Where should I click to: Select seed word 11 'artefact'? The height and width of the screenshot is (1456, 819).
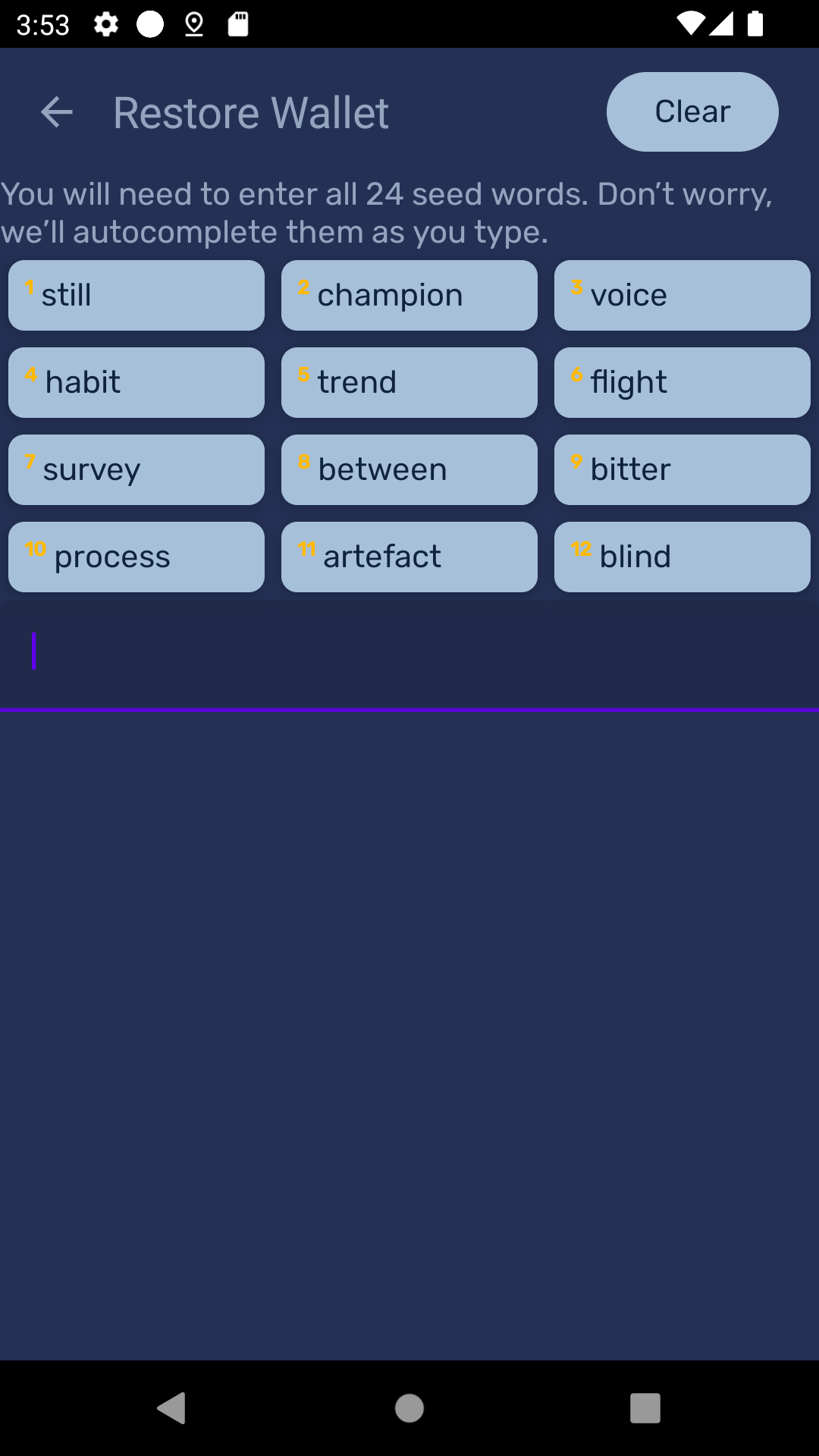409,557
